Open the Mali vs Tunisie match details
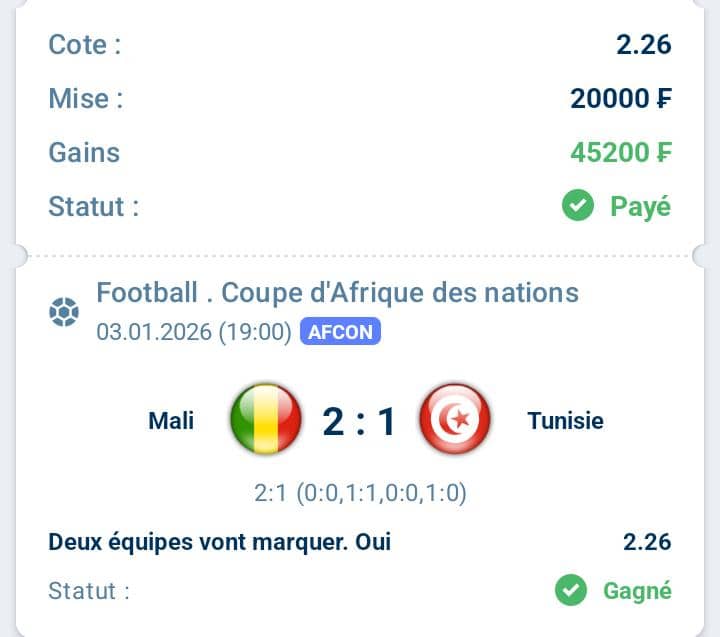Image resolution: width=720 pixels, height=637 pixels. [359, 421]
